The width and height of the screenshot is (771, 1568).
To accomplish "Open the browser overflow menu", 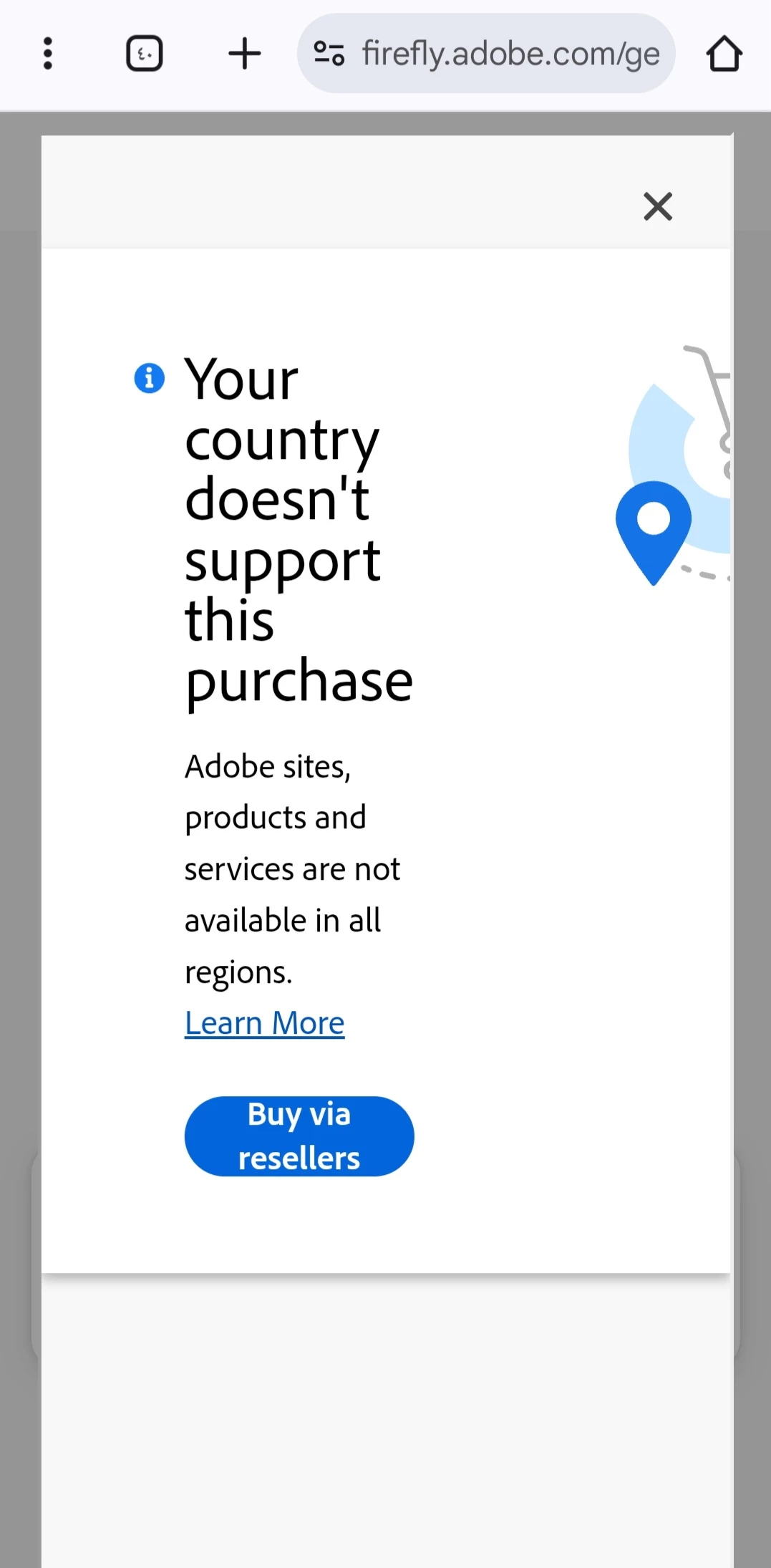I will tap(48, 54).
